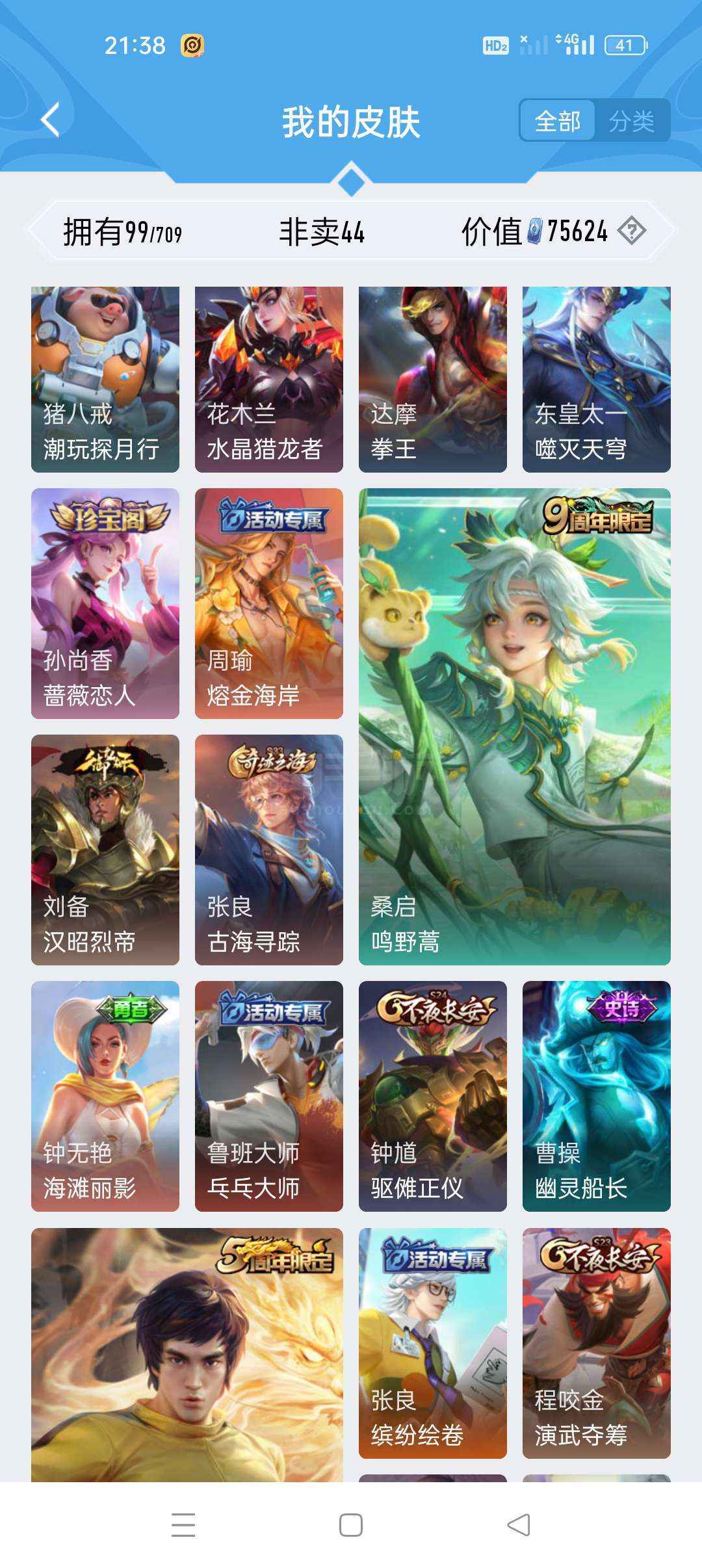Open 桑启 鸣野蒿 anniversary skin

(515, 727)
